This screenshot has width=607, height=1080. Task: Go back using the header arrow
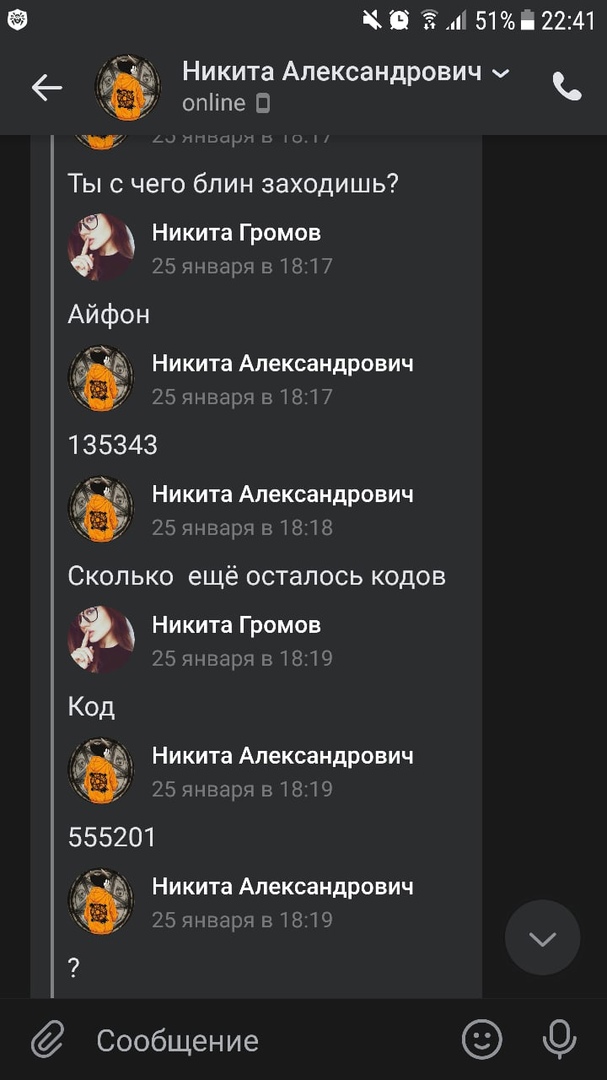pos(47,88)
